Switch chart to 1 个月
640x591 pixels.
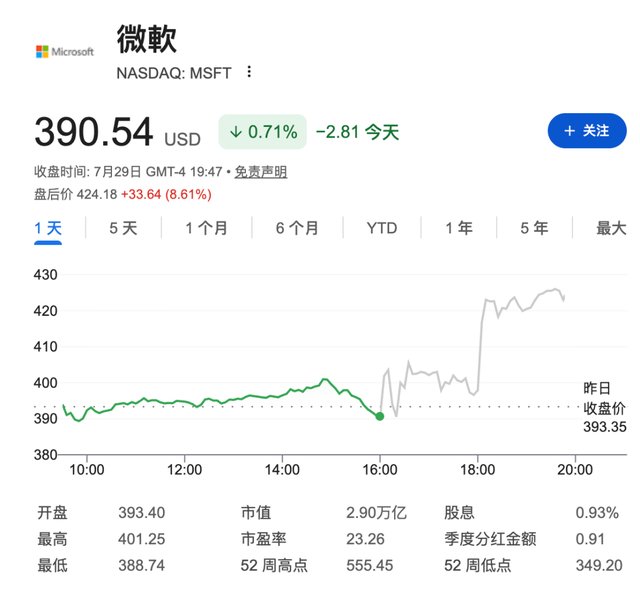pyautogui.click(x=207, y=228)
